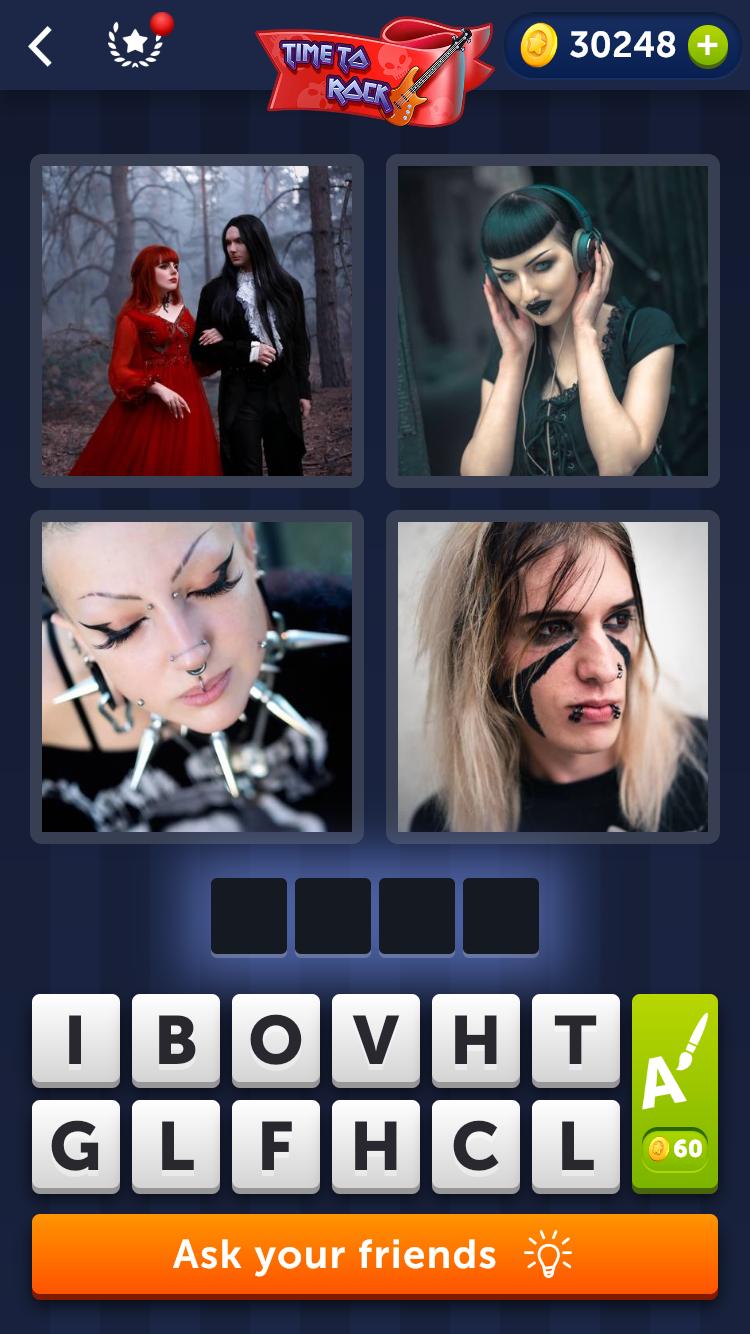750x1334 pixels.
Task: Enlarge the photo of the woman wearing headphones
Action: click(553, 321)
